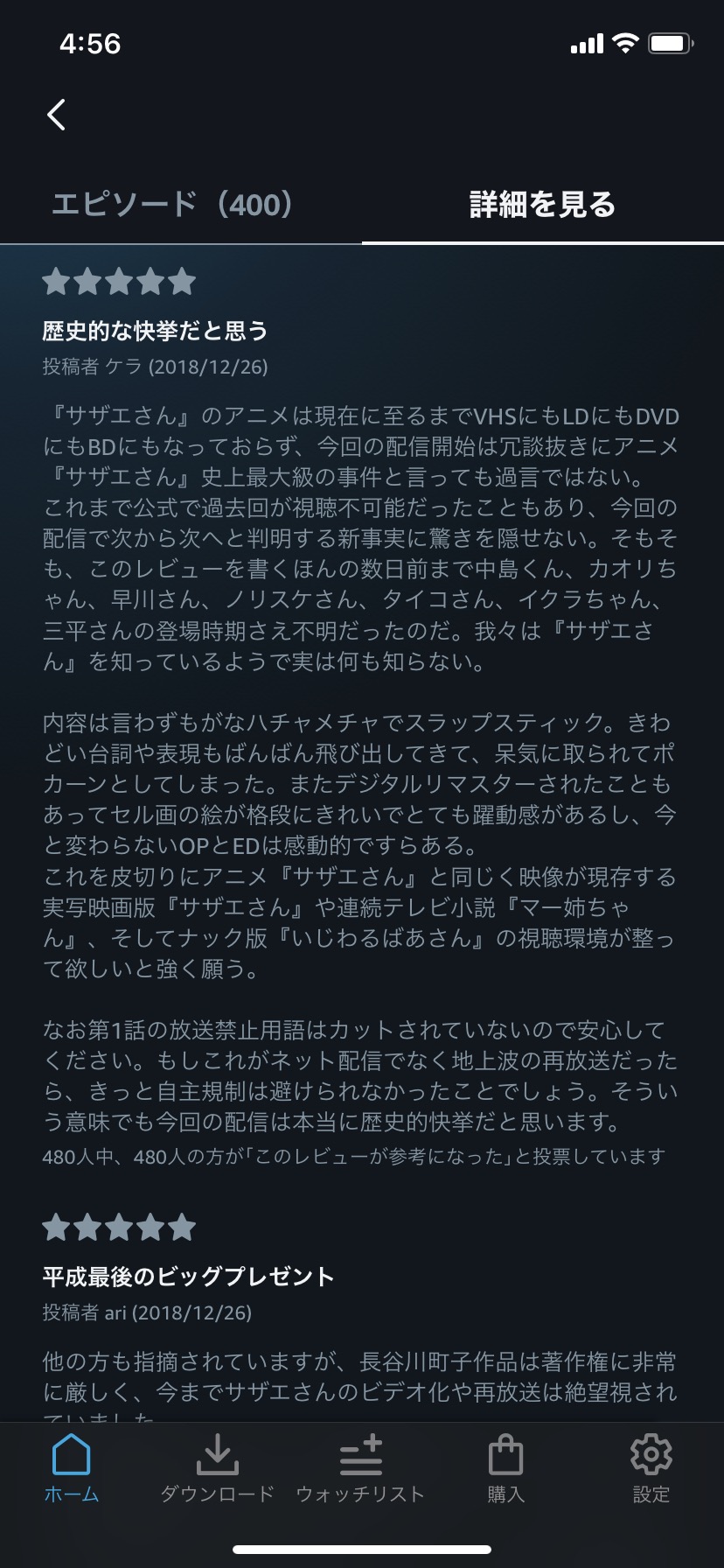
Task: Open the ダウンロード tab
Action: tap(217, 1470)
